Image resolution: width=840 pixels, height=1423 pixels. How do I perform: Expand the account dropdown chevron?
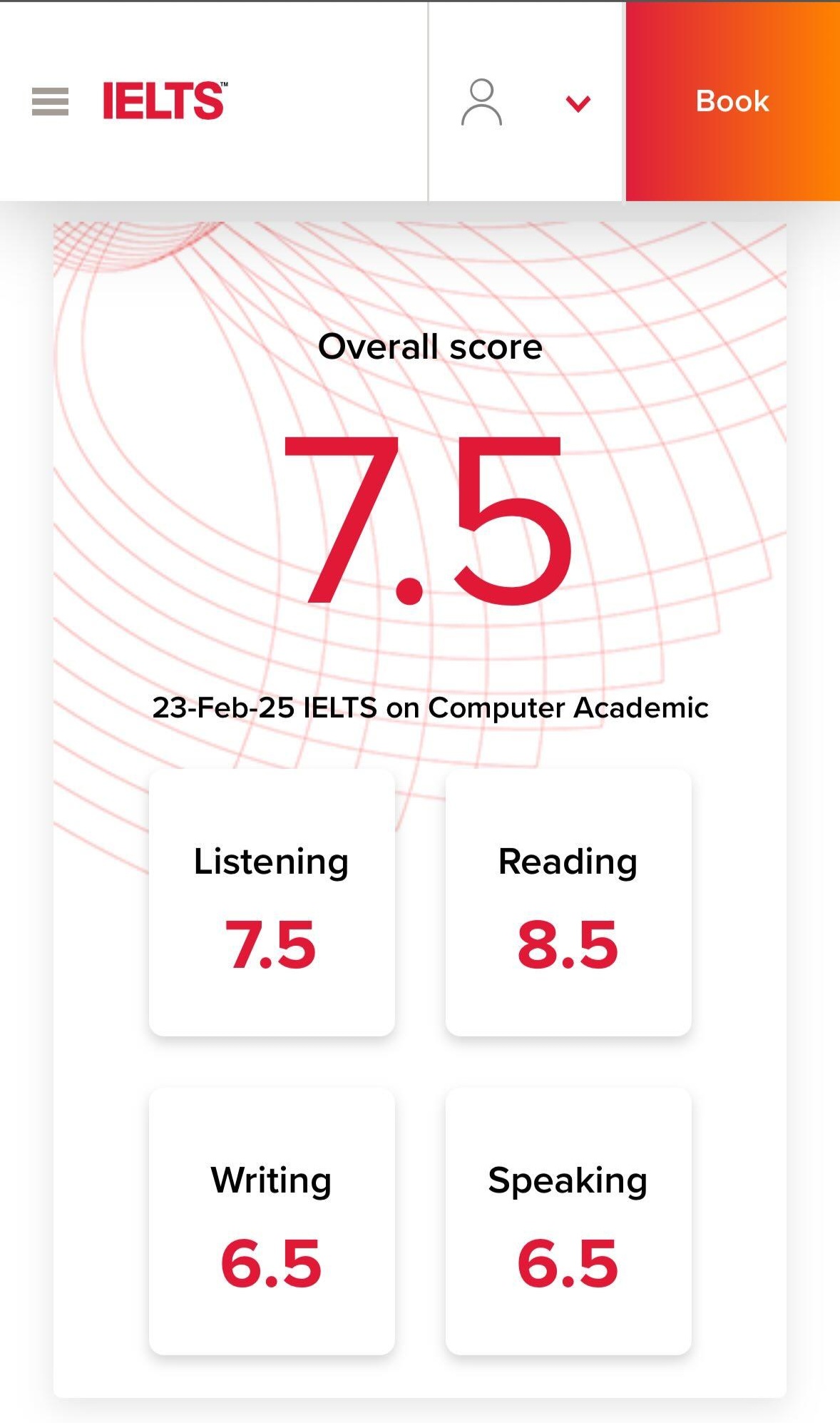click(x=578, y=104)
